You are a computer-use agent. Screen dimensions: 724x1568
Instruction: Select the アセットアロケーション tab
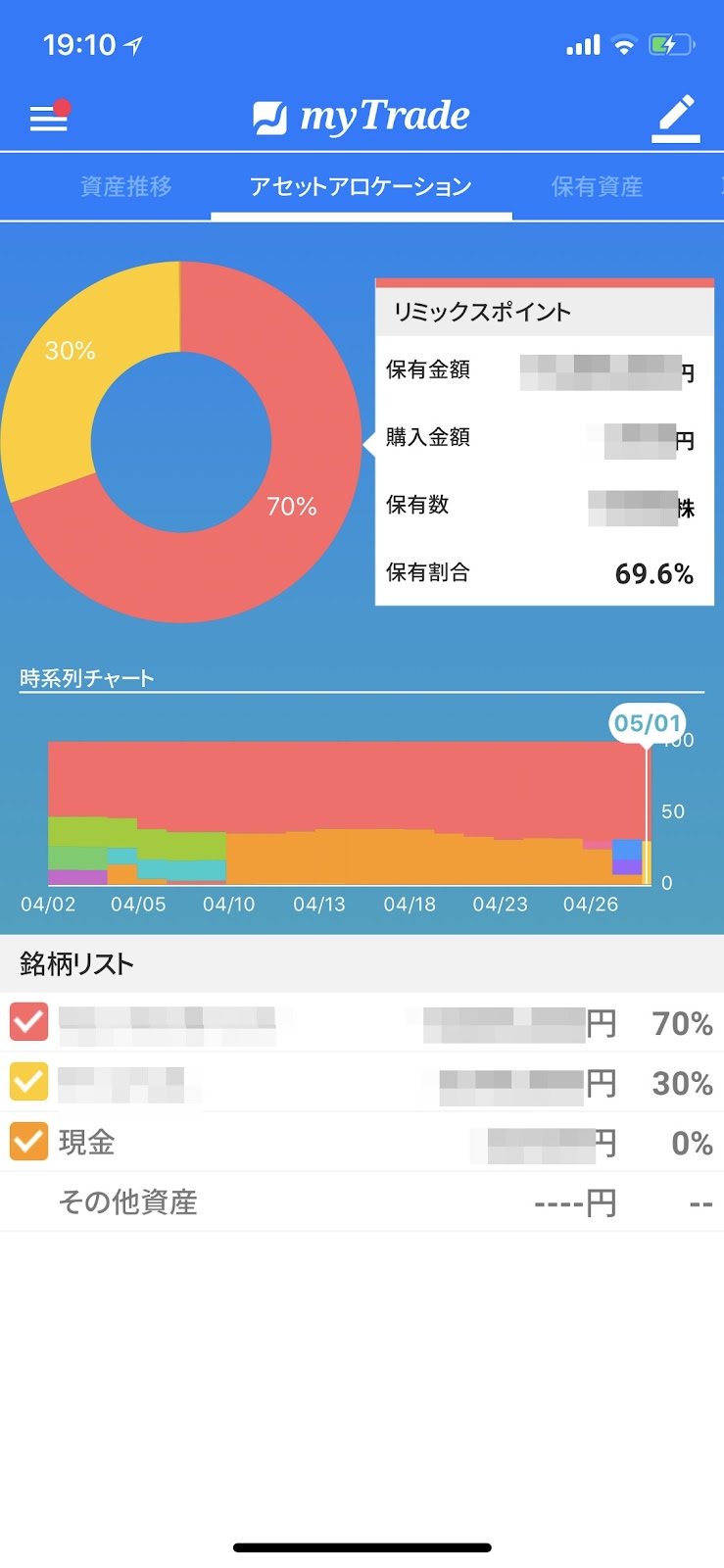pyautogui.click(x=361, y=186)
